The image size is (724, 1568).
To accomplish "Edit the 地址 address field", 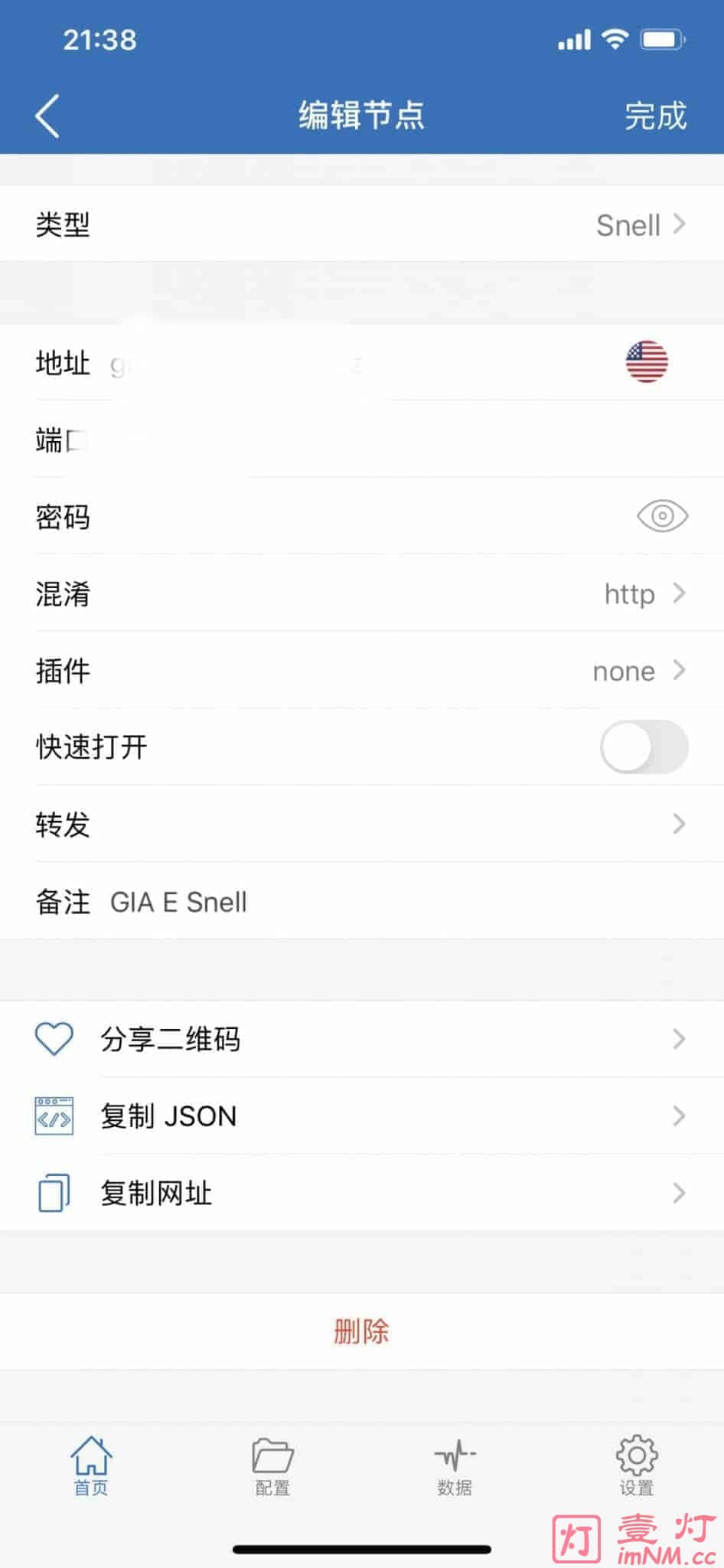I will pyautogui.click(x=344, y=363).
